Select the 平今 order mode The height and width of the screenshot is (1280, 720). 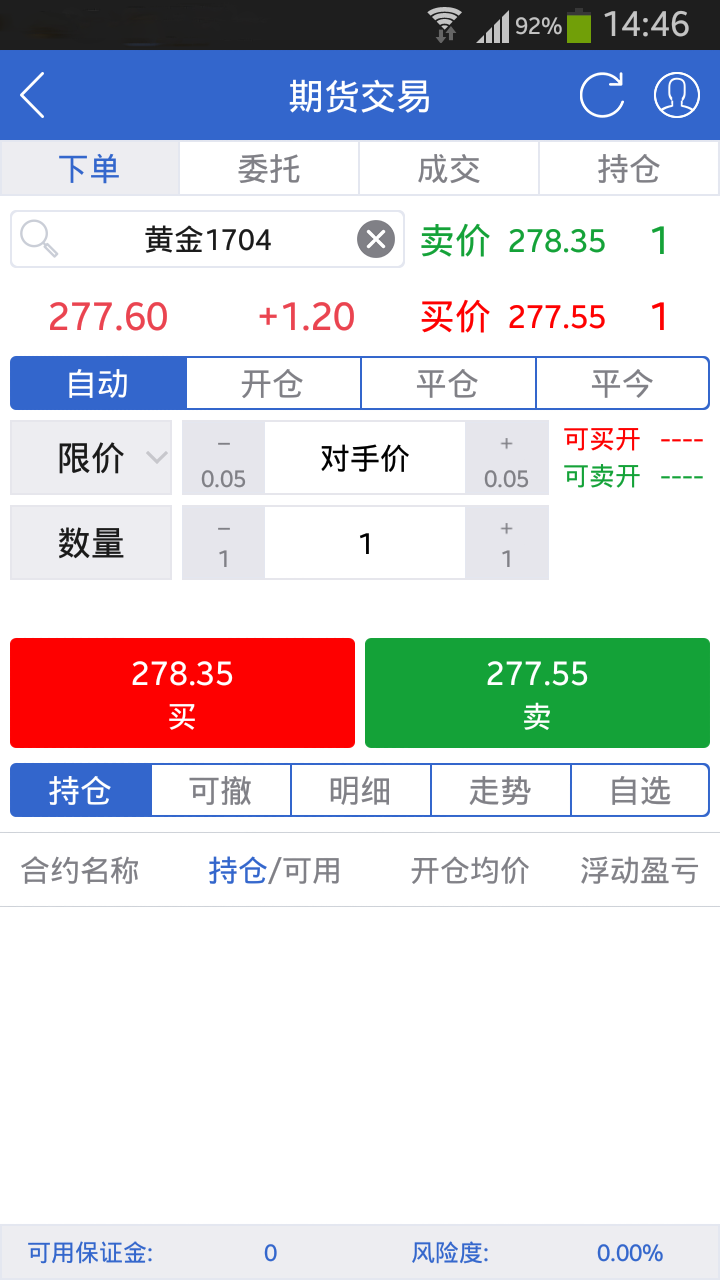click(x=622, y=384)
